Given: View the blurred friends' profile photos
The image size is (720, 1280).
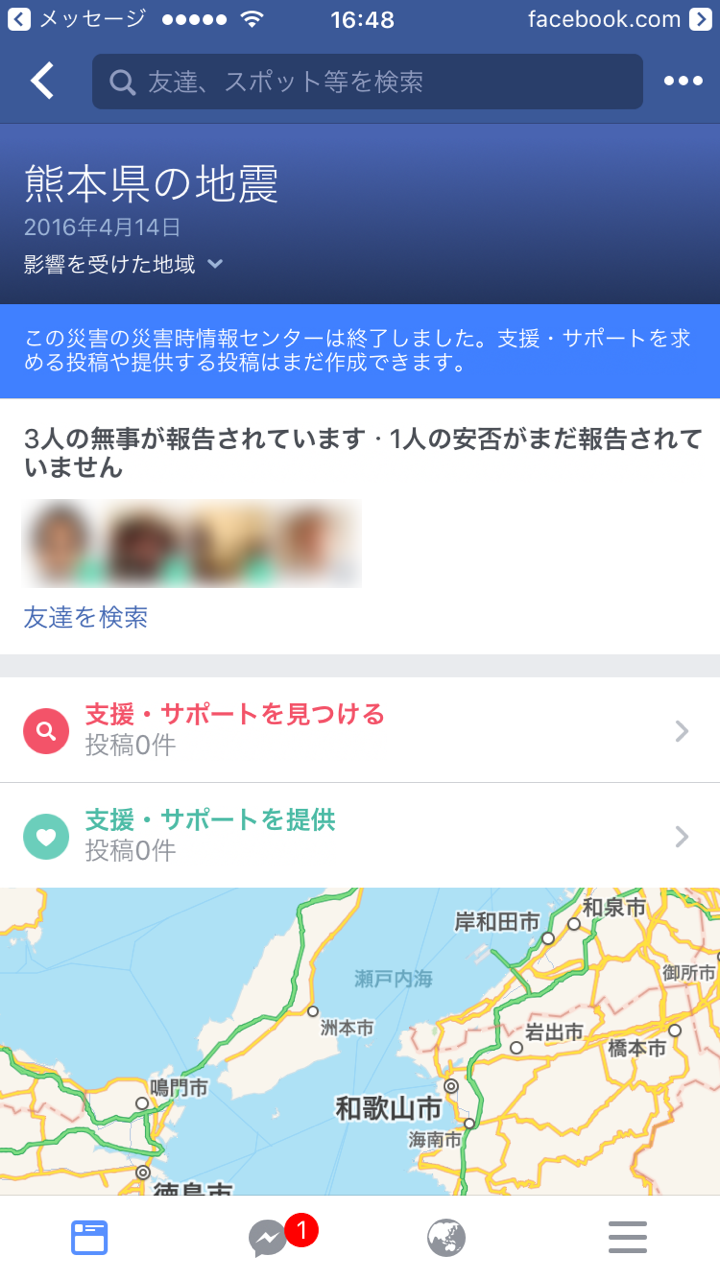Looking at the screenshot, I should [192, 543].
